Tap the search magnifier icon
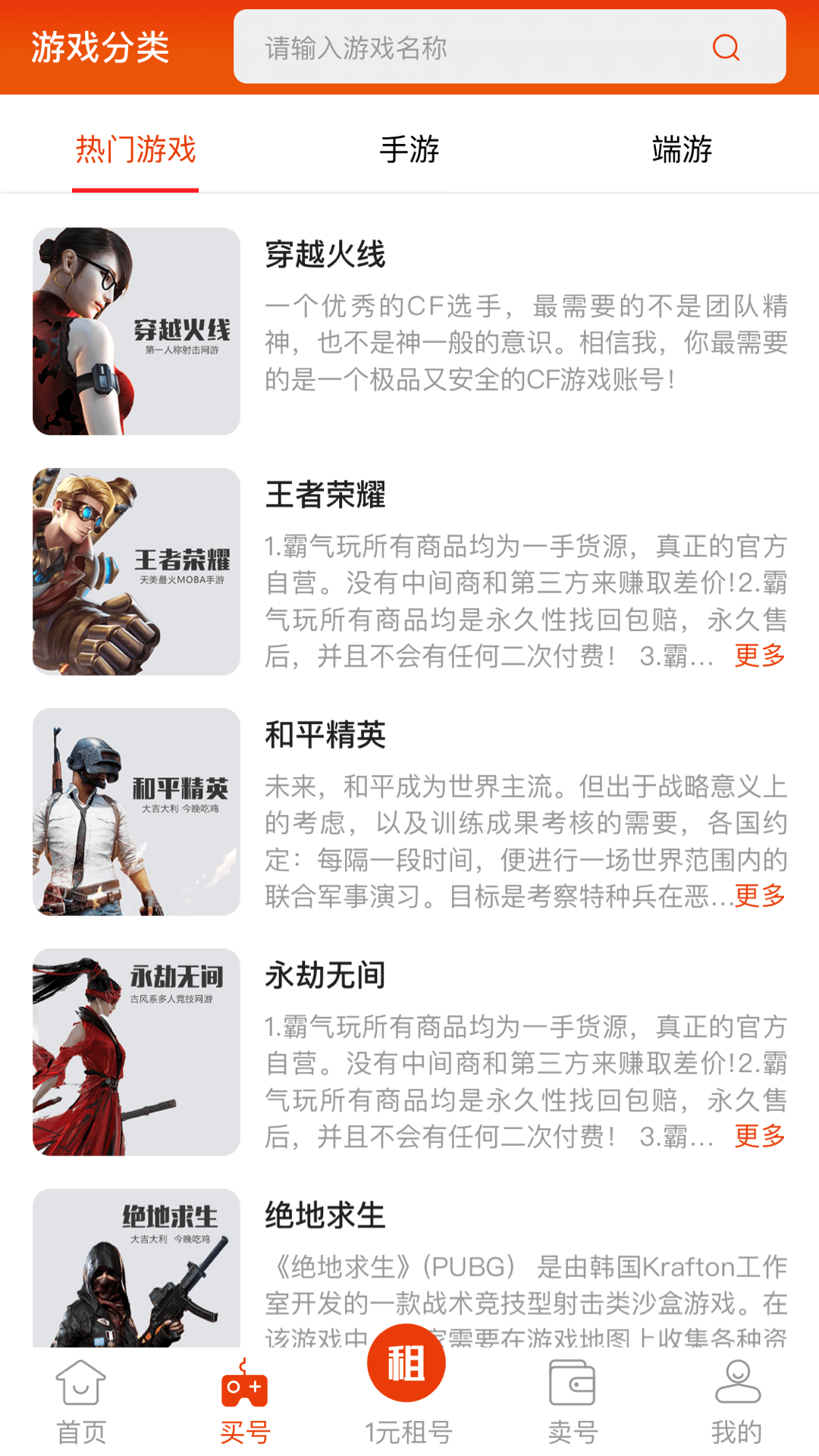Screen dimensions: 819x1456 coord(726,47)
